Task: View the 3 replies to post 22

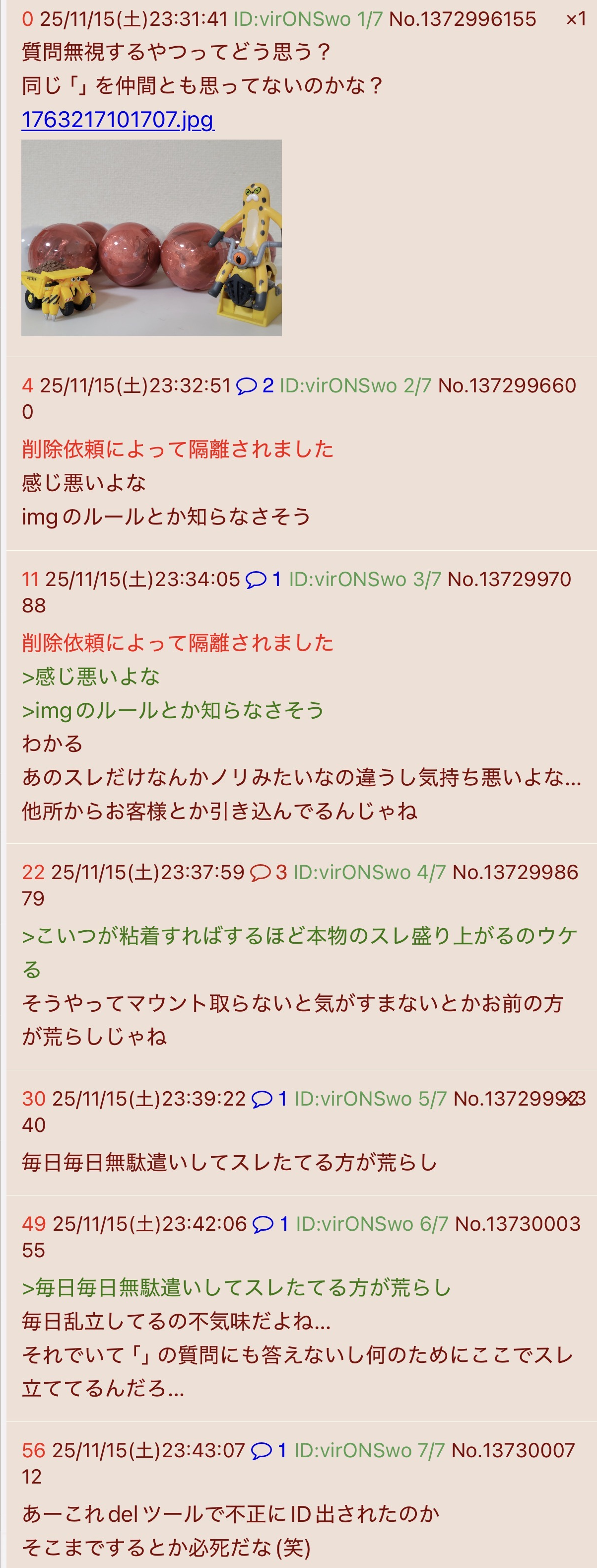Action: point(268,872)
